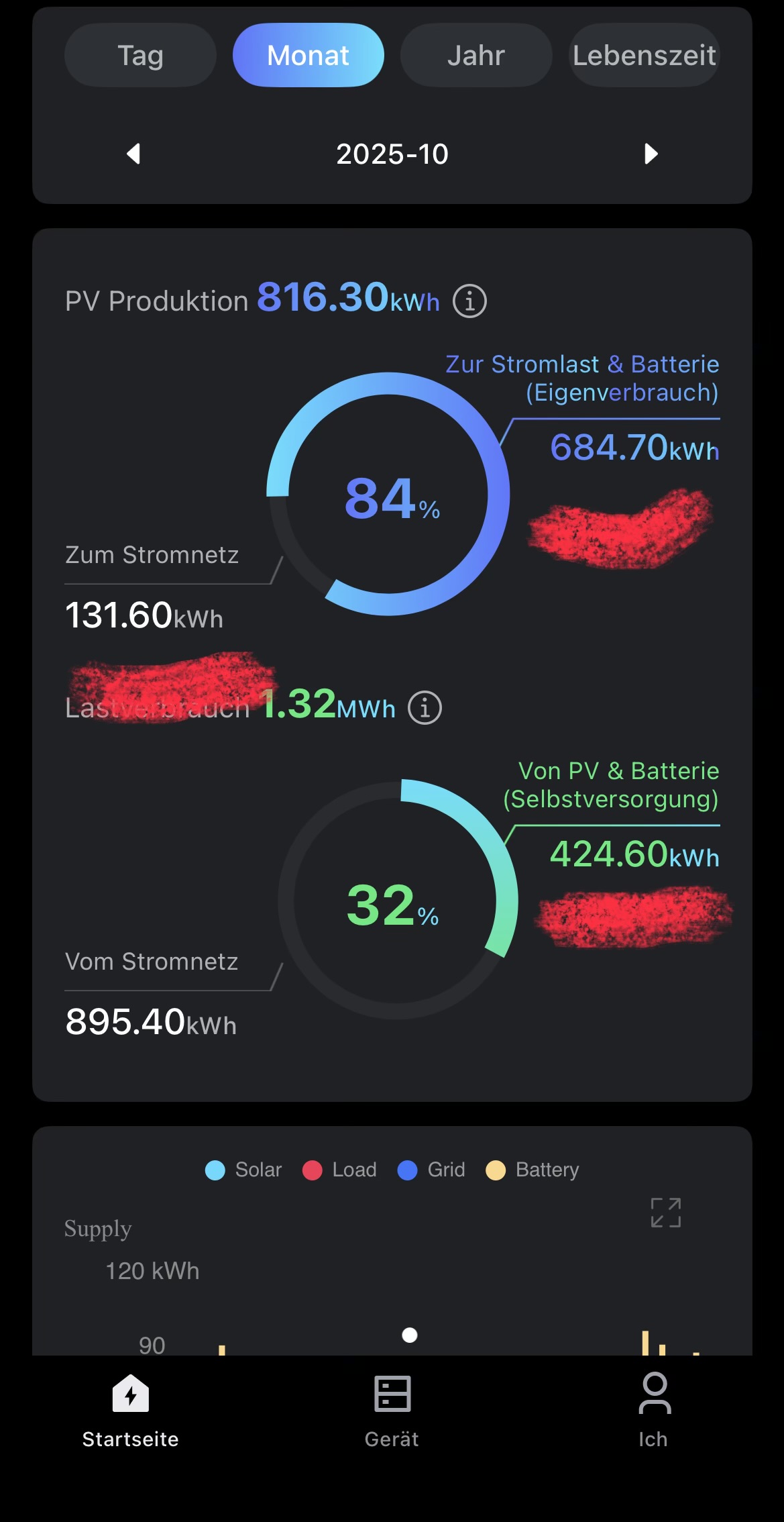
Task: Toggle the Load series in chart
Action: tap(339, 1170)
